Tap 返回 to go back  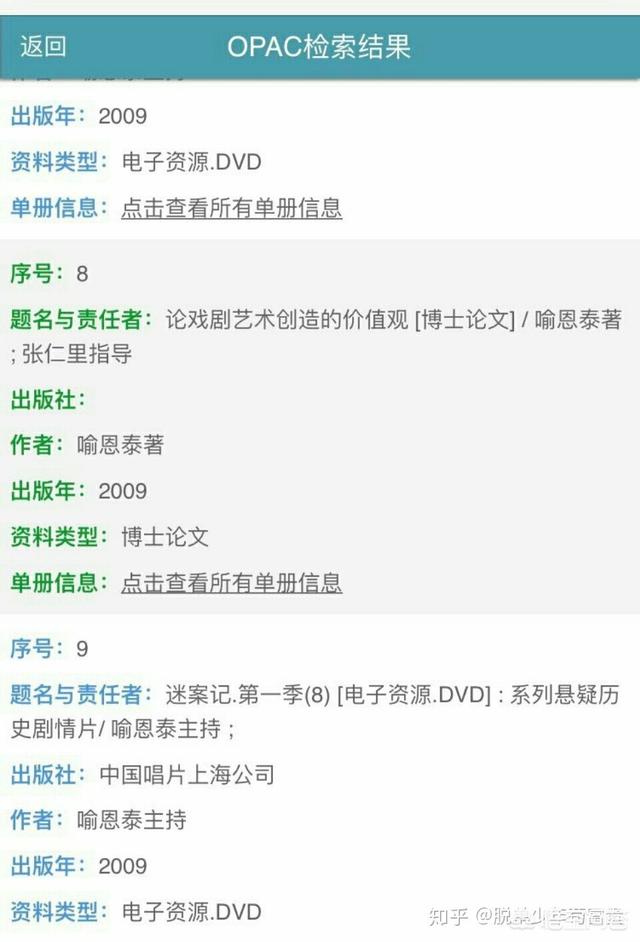[x=43, y=46]
